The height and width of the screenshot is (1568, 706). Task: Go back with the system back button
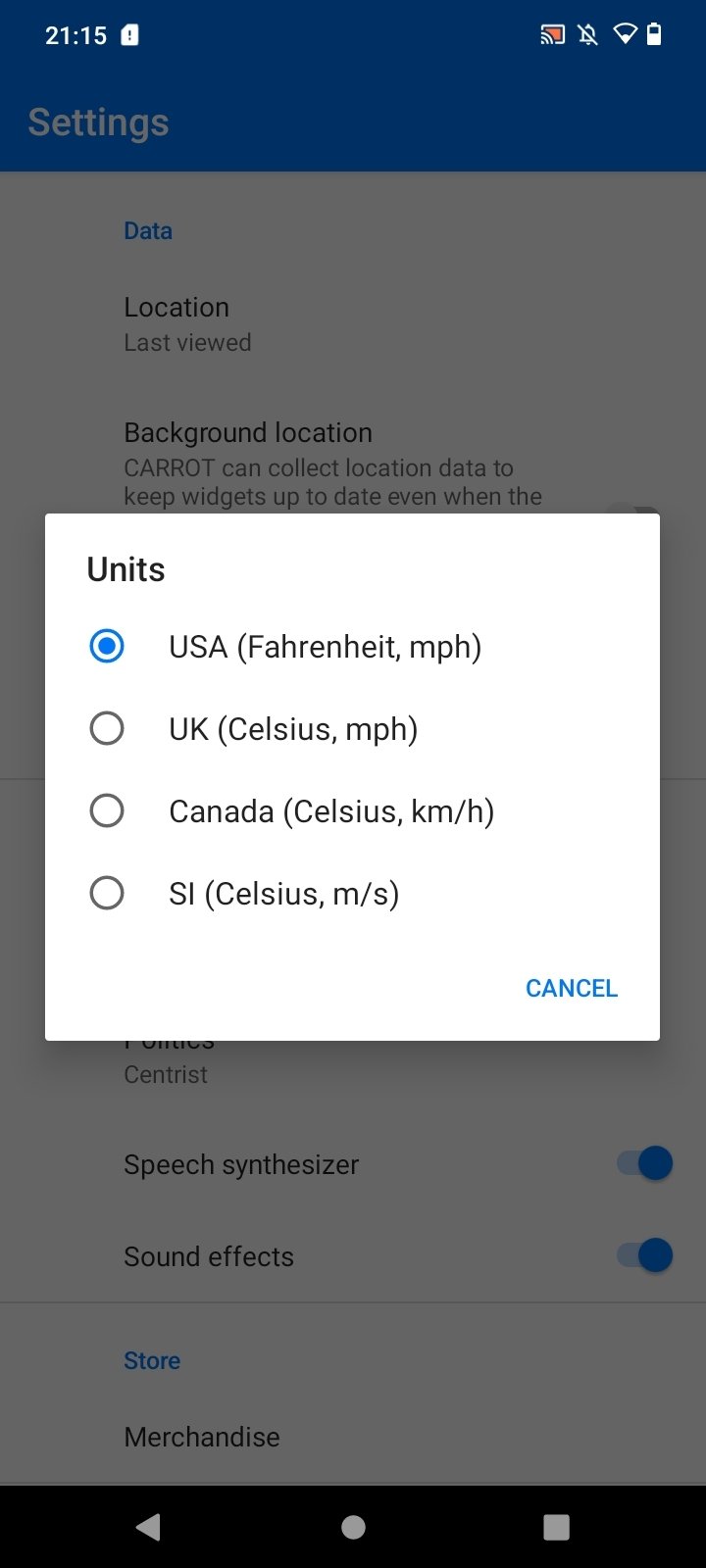point(149,1527)
